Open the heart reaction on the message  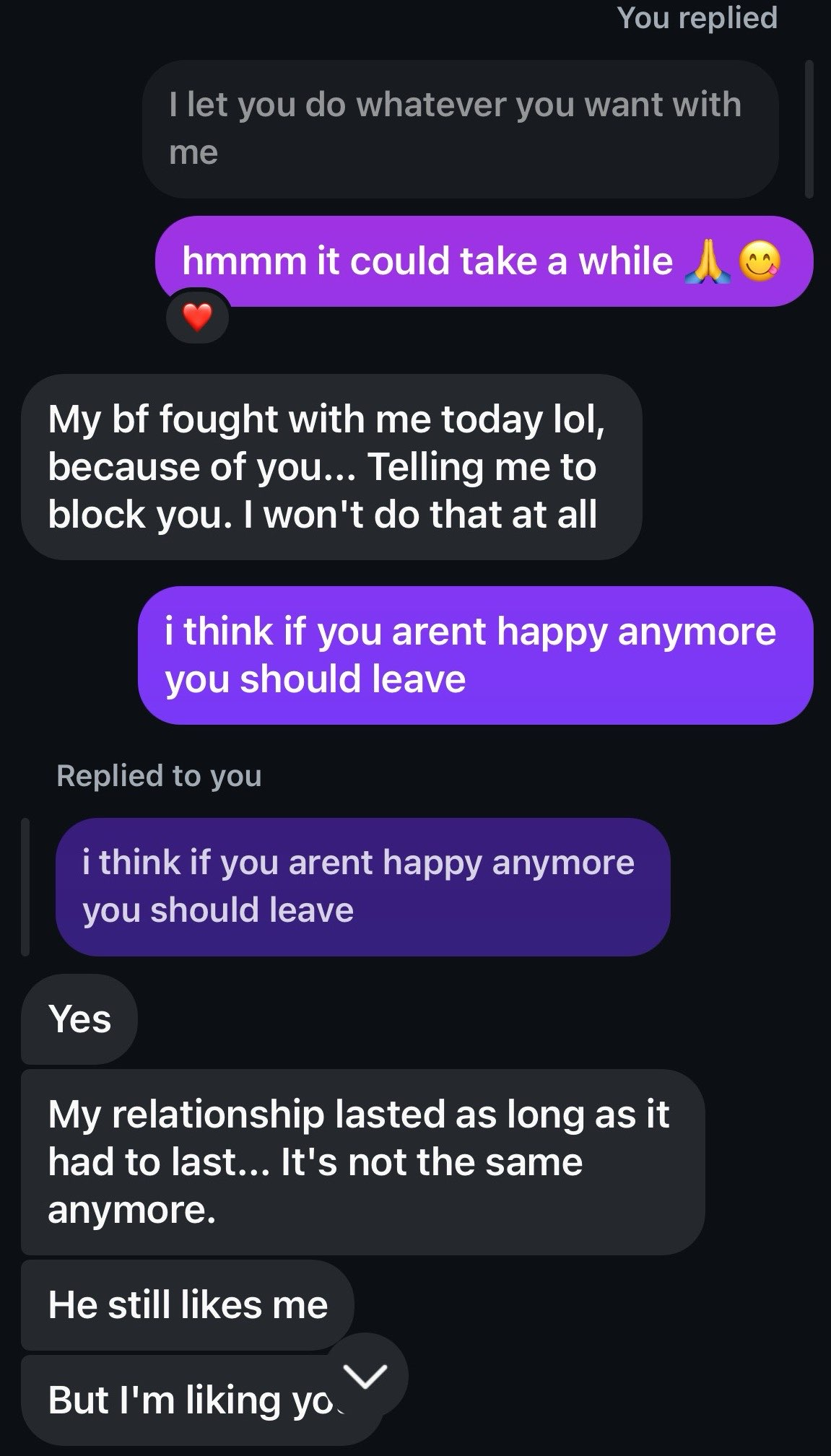pos(197,317)
